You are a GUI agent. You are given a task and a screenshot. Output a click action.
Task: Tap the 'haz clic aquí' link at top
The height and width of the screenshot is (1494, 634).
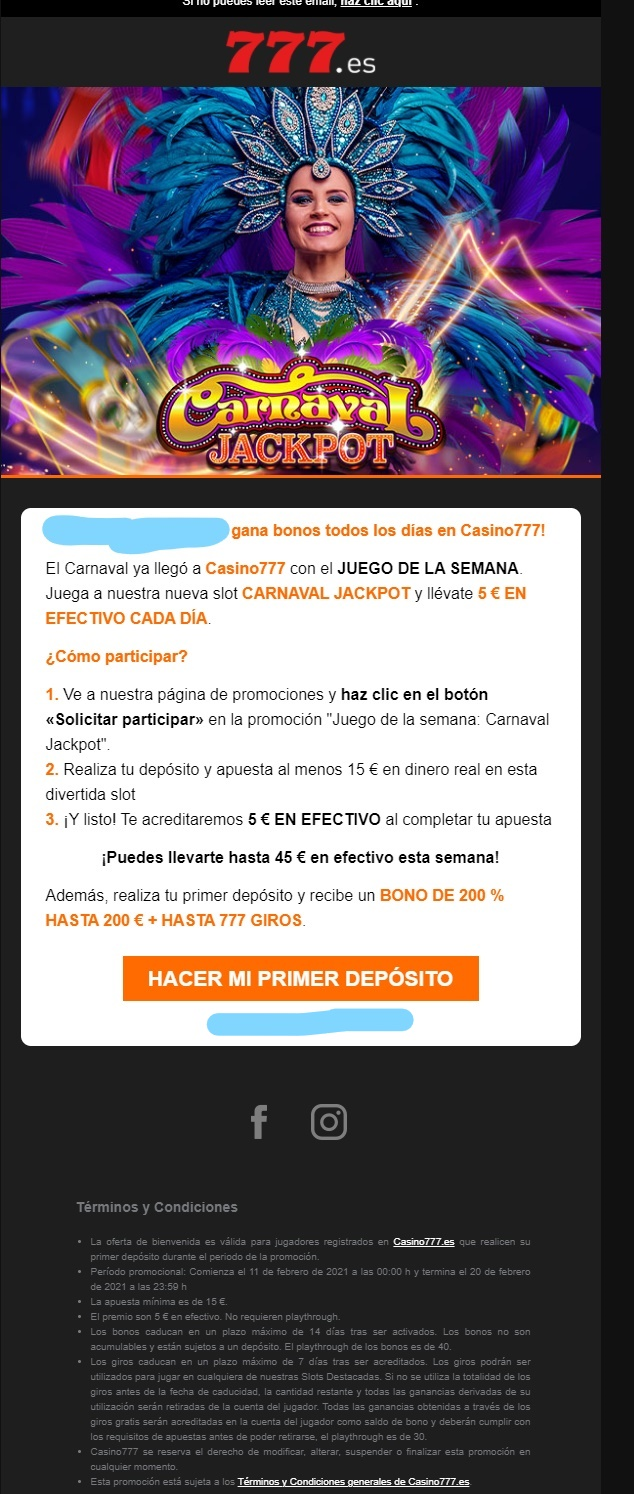376,4
